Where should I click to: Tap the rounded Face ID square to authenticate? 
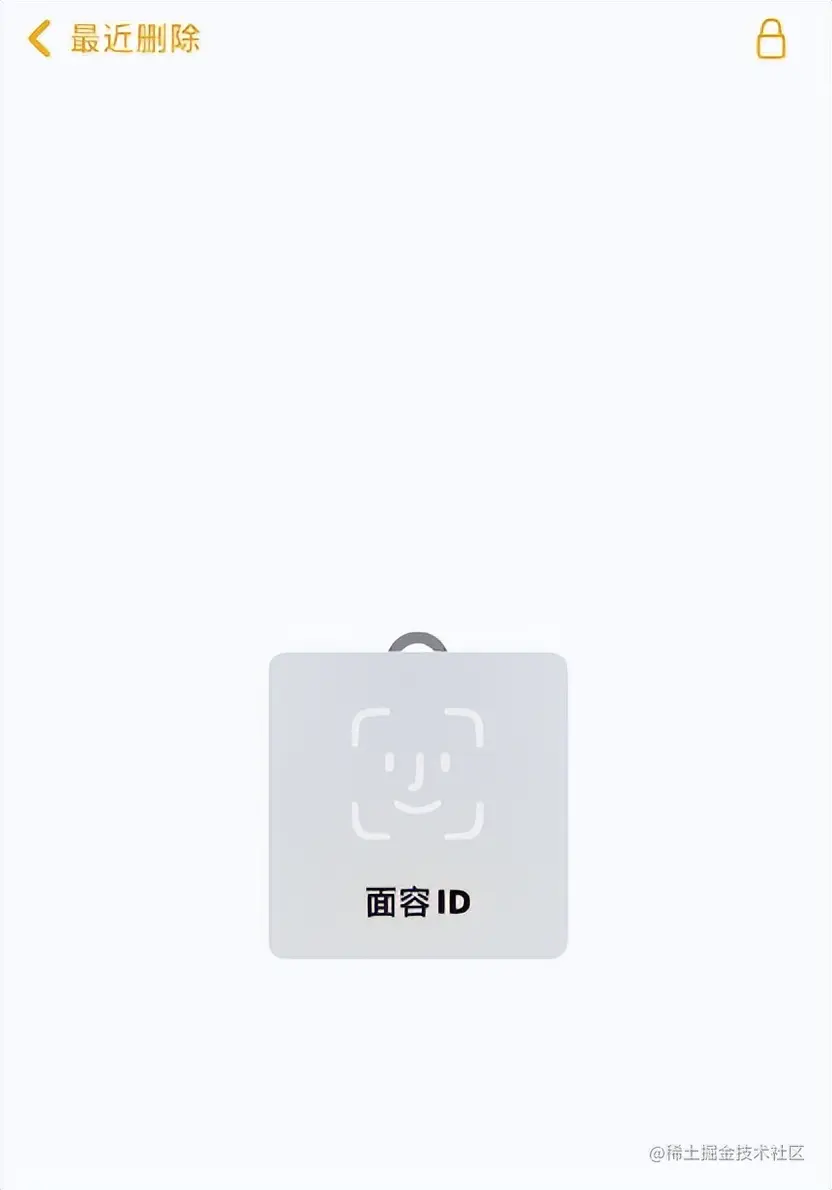(416, 805)
